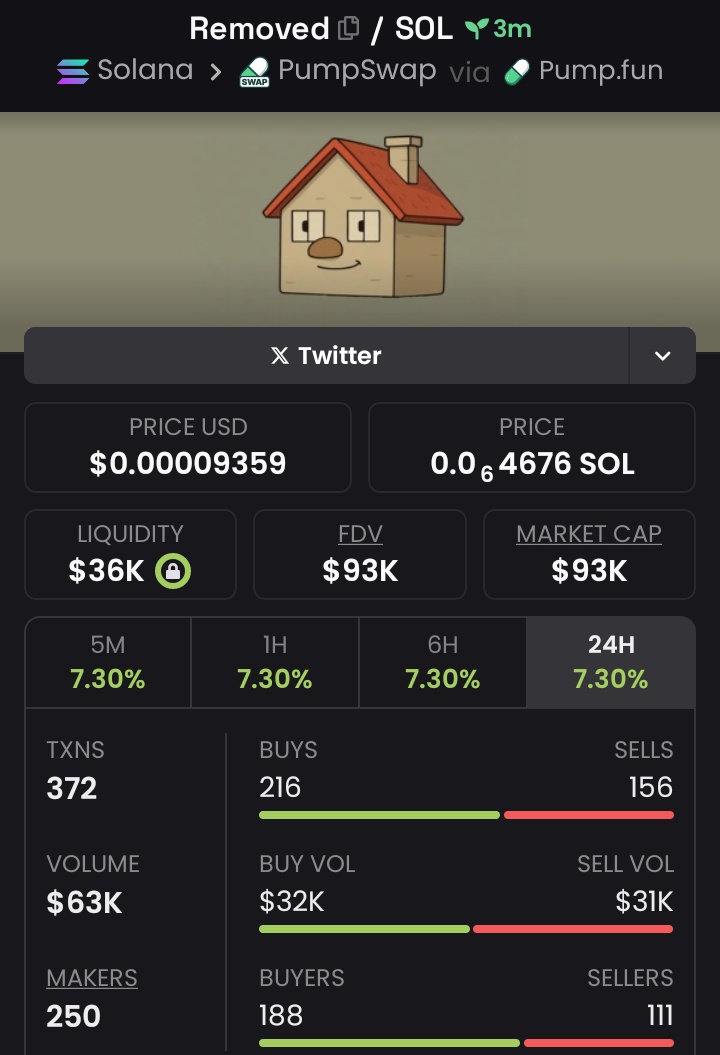Open the Market Cap explanation
The width and height of the screenshot is (720, 1055).
(x=589, y=534)
